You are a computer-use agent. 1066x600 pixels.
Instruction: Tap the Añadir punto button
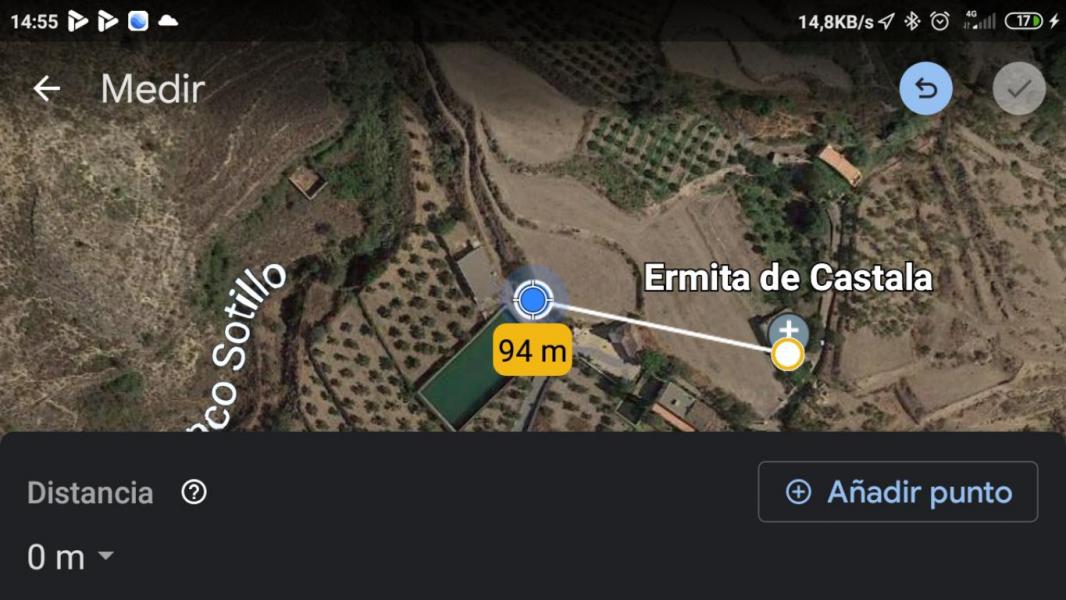897,492
